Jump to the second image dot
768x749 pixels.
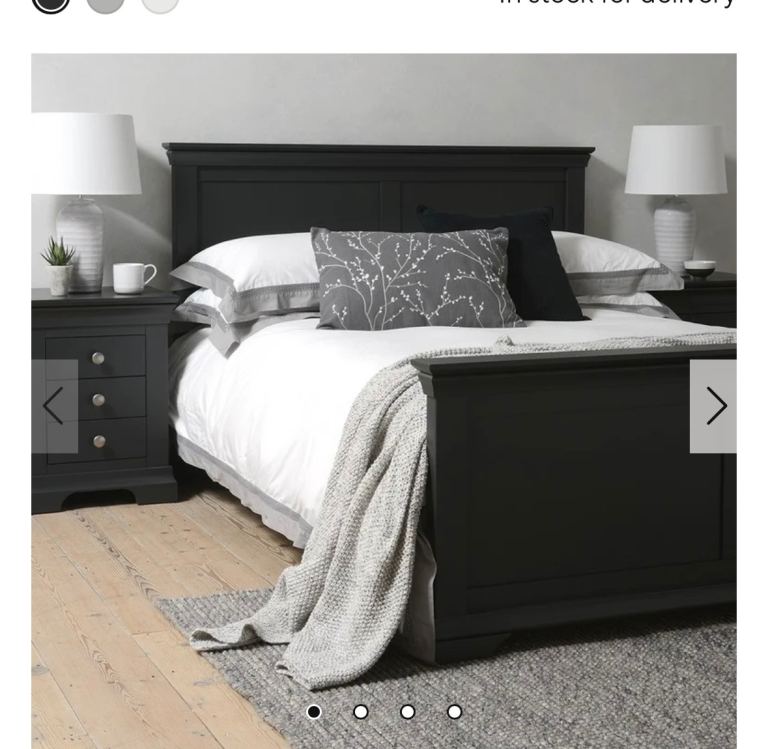pos(361,711)
